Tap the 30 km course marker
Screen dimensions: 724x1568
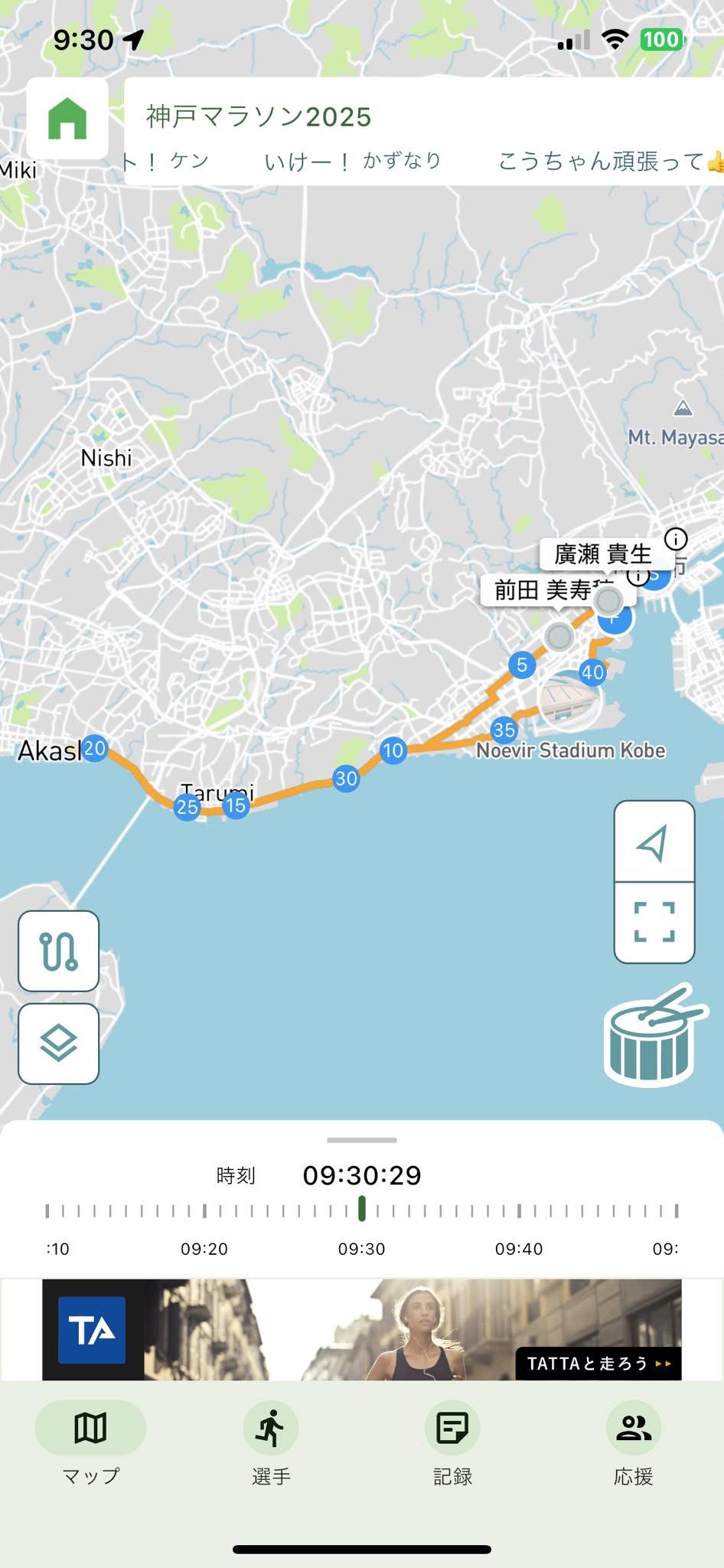coord(346,779)
